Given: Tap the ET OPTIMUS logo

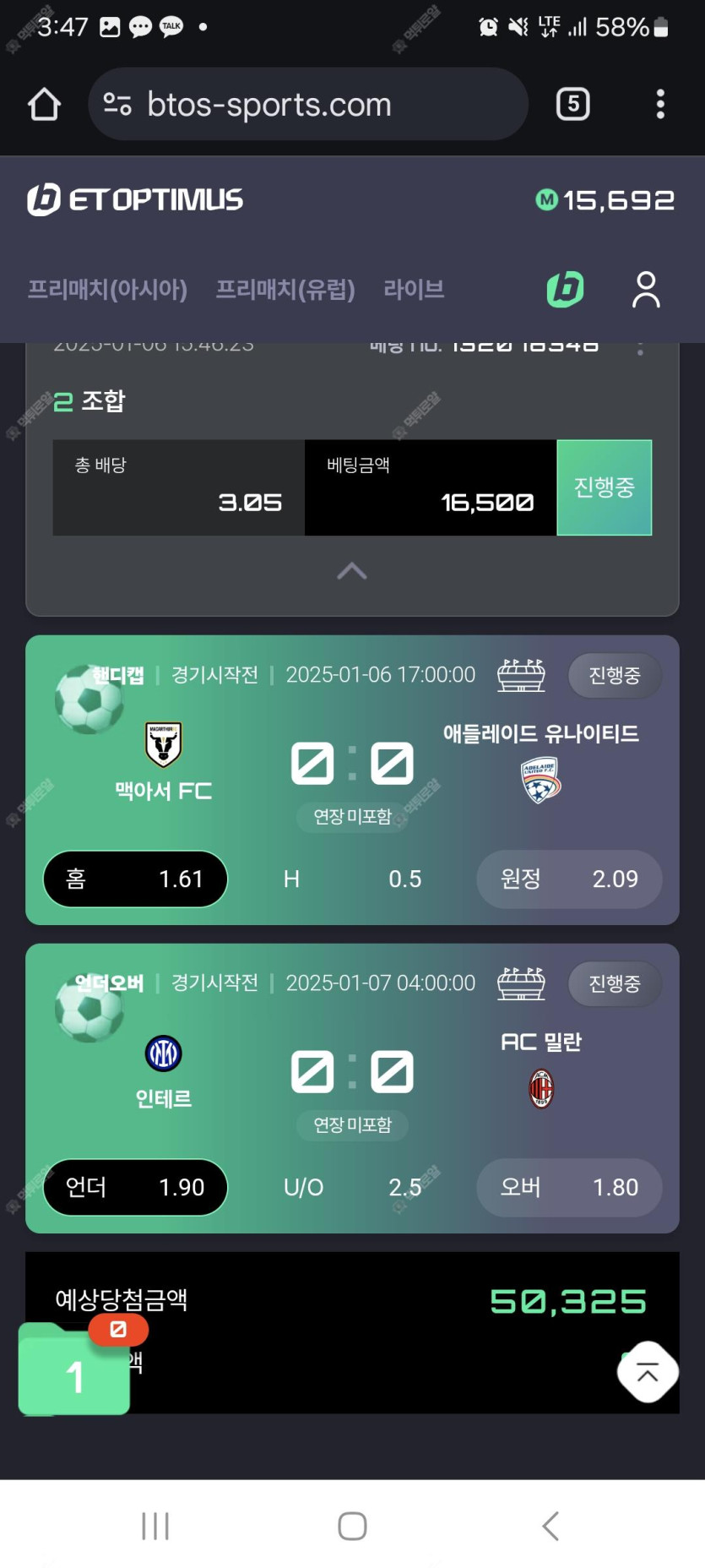Looking at the screenshot, I should [135, 199].
